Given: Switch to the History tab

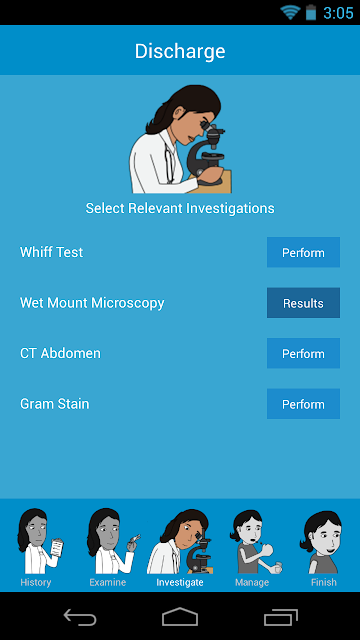Looking at the screenshot, I should coord(36,547).
